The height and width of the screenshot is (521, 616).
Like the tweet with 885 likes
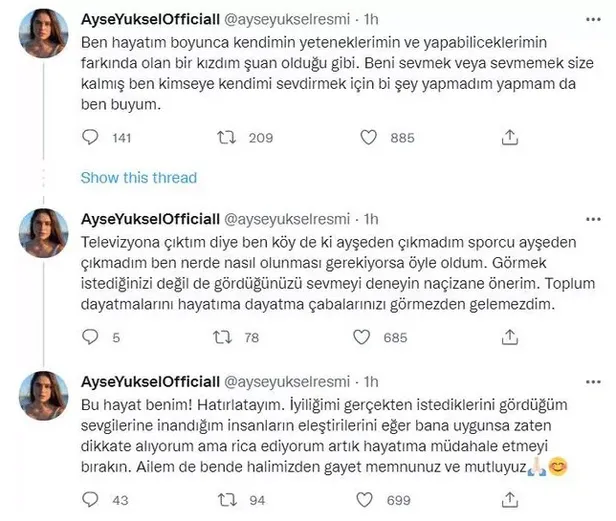(366, 138)
